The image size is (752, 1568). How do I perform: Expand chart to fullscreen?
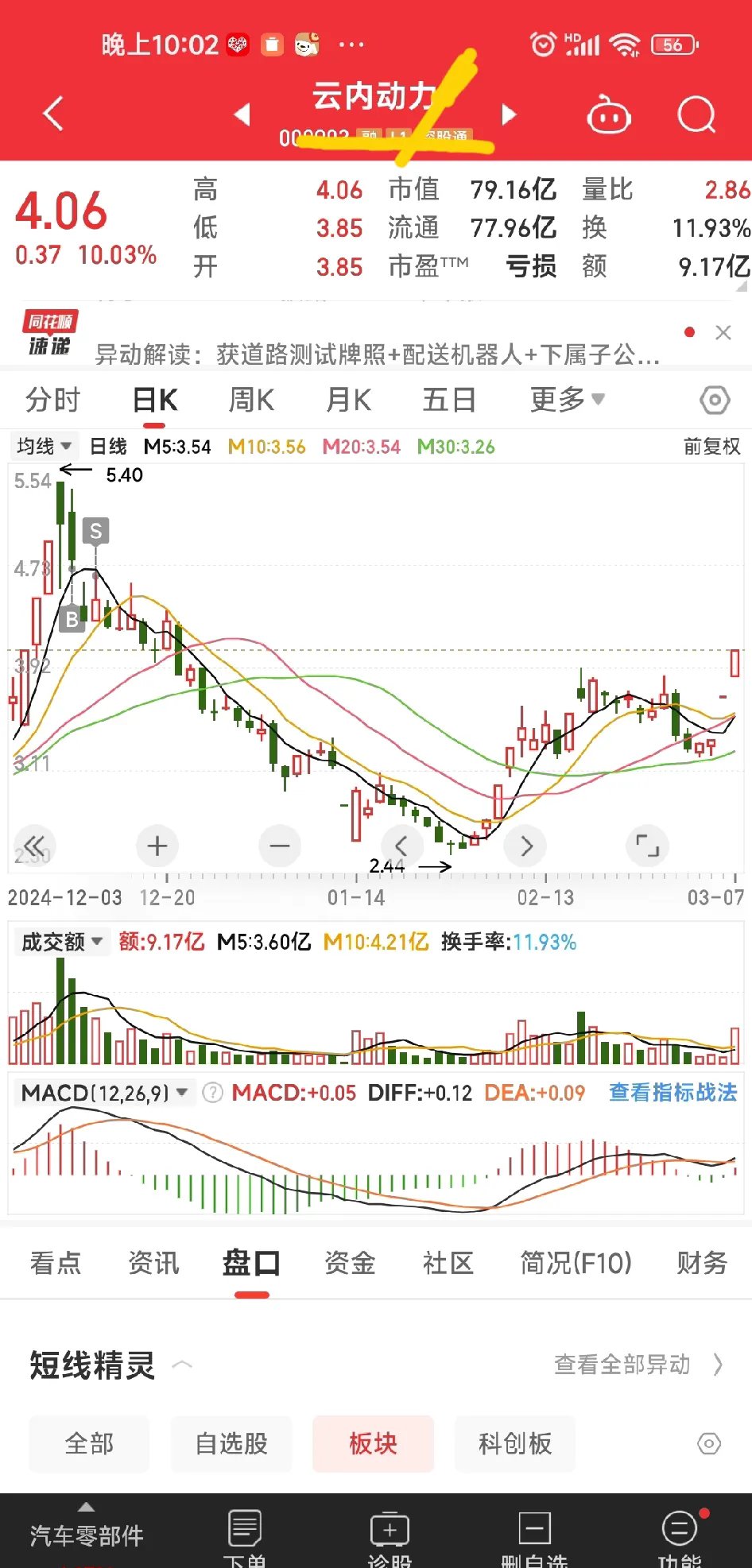click(647, 846)
